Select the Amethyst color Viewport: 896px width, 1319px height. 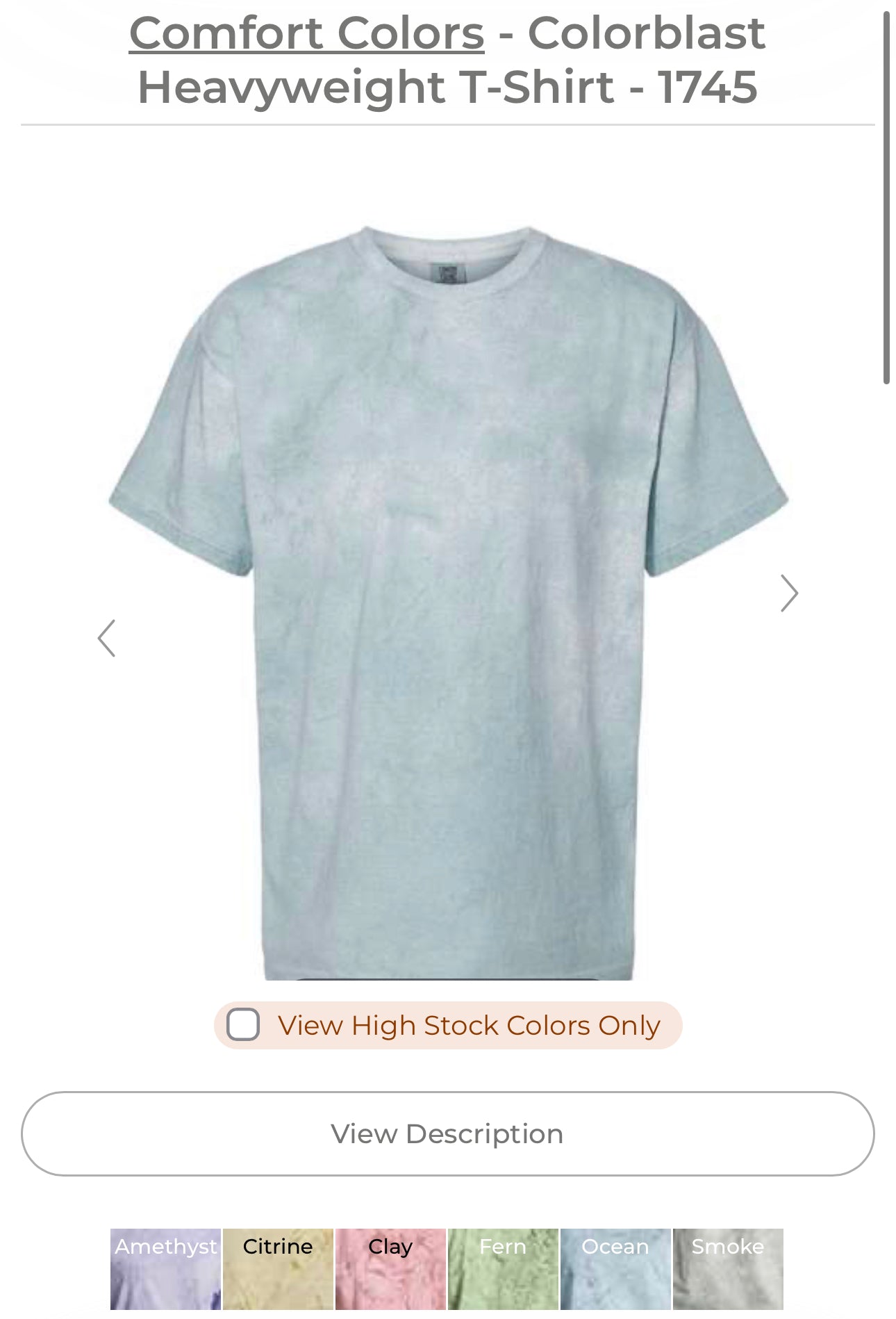166,1269
